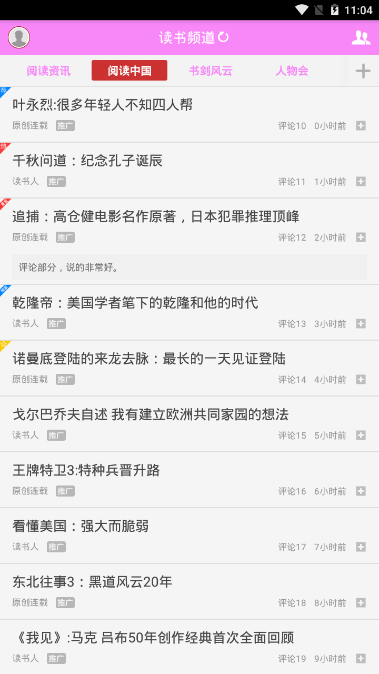The height and width of the screenshot is (674, 379).
Task: Open article 《我见》:马克 吕布50年创作经典
Action: (x=190, y=647)
